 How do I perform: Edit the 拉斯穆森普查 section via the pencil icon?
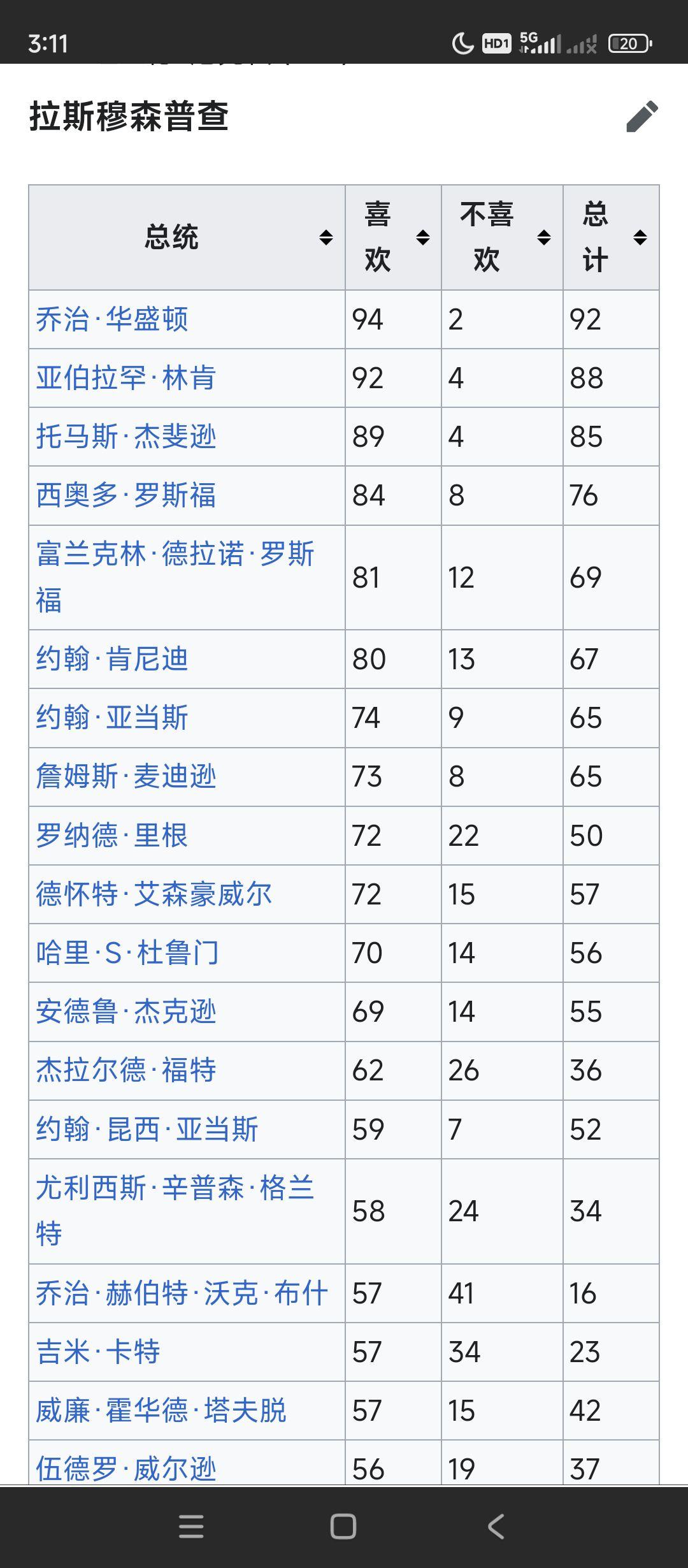click(641, 116)
